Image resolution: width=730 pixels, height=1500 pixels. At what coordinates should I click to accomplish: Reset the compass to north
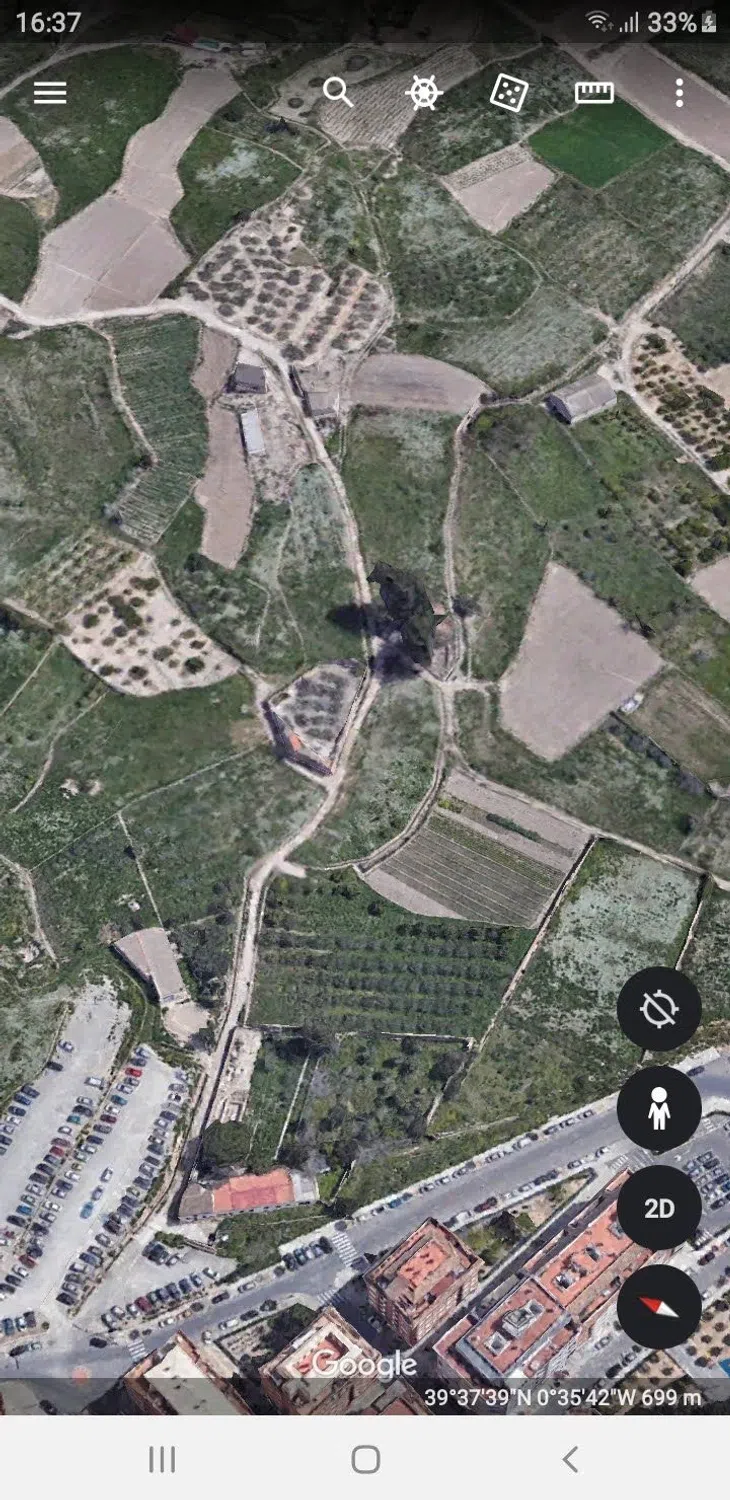tap(658, 1307)
